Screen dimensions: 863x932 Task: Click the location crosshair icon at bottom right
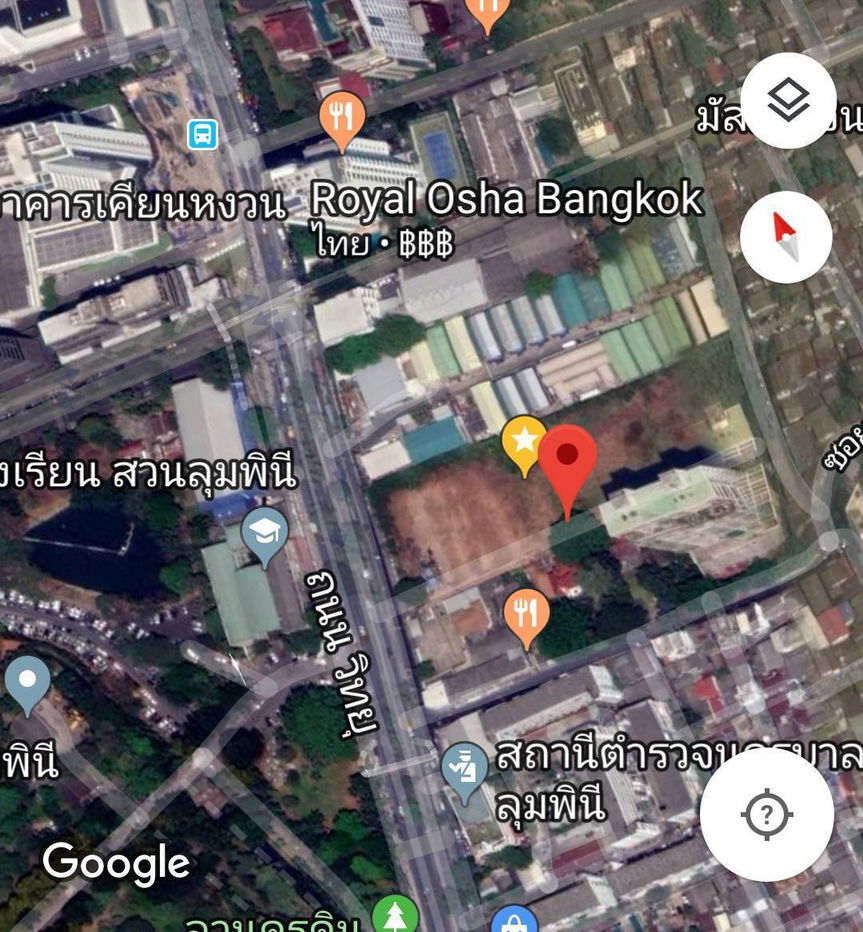point(766,813)
